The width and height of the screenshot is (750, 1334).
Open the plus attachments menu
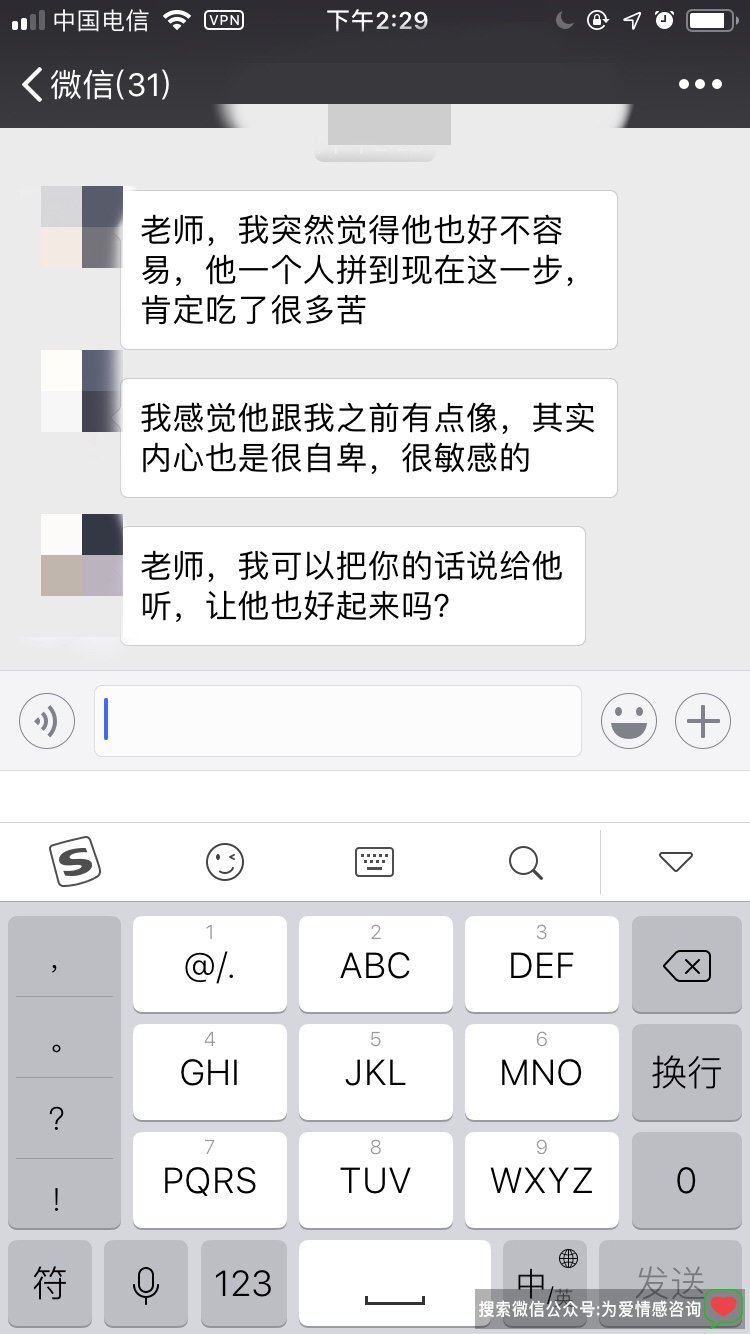pos(702,721)
